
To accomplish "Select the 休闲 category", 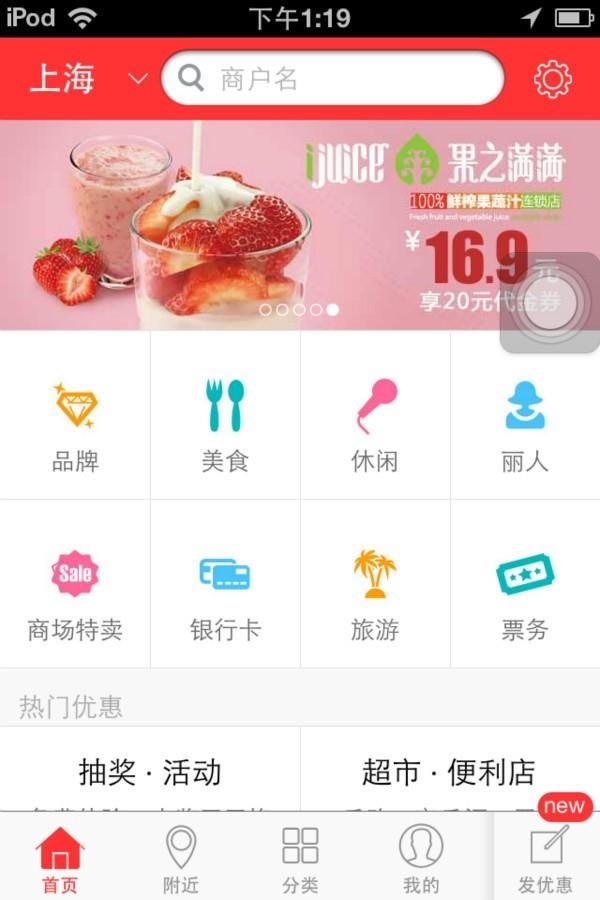I will 375,426.
